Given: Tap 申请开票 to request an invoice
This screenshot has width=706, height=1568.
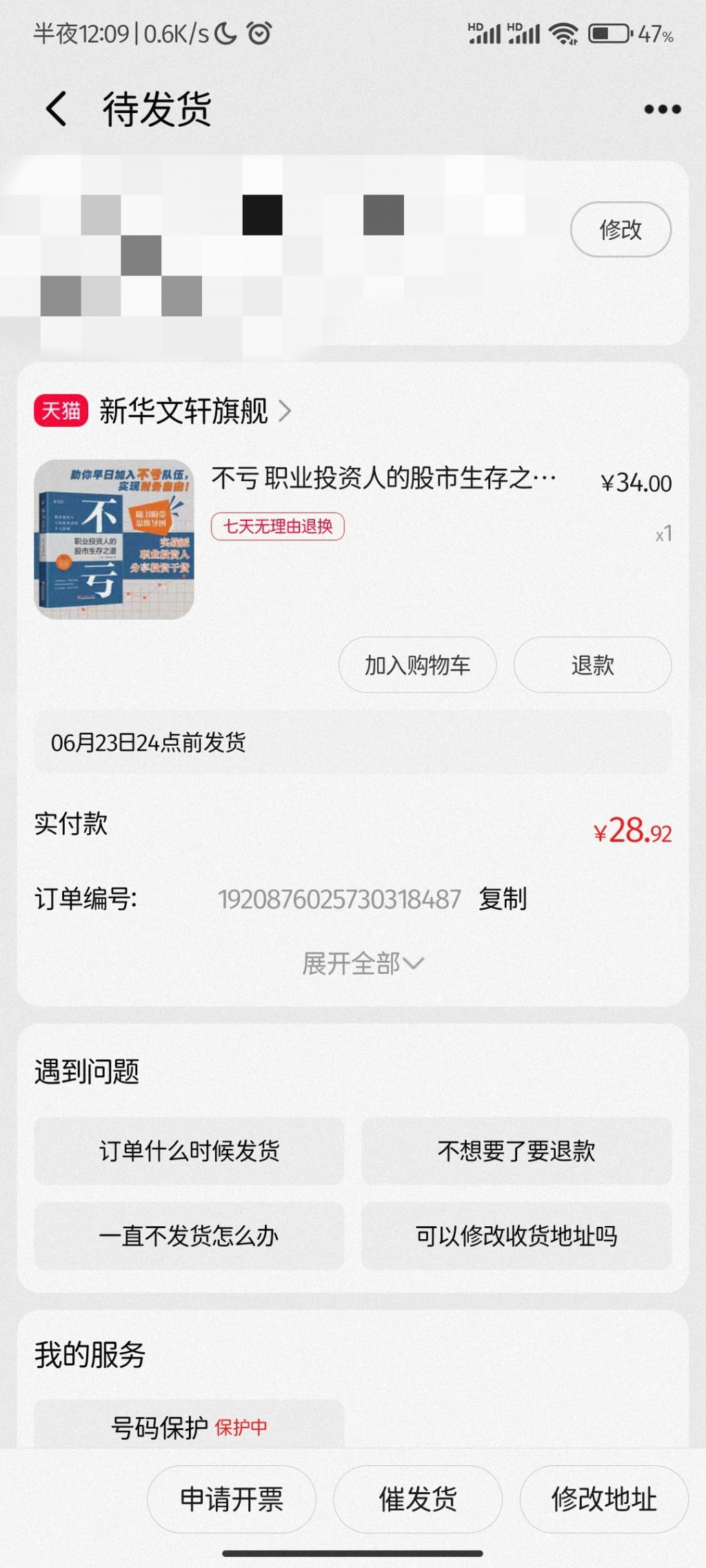Looking at the screenshot, I should [232, 1500].
